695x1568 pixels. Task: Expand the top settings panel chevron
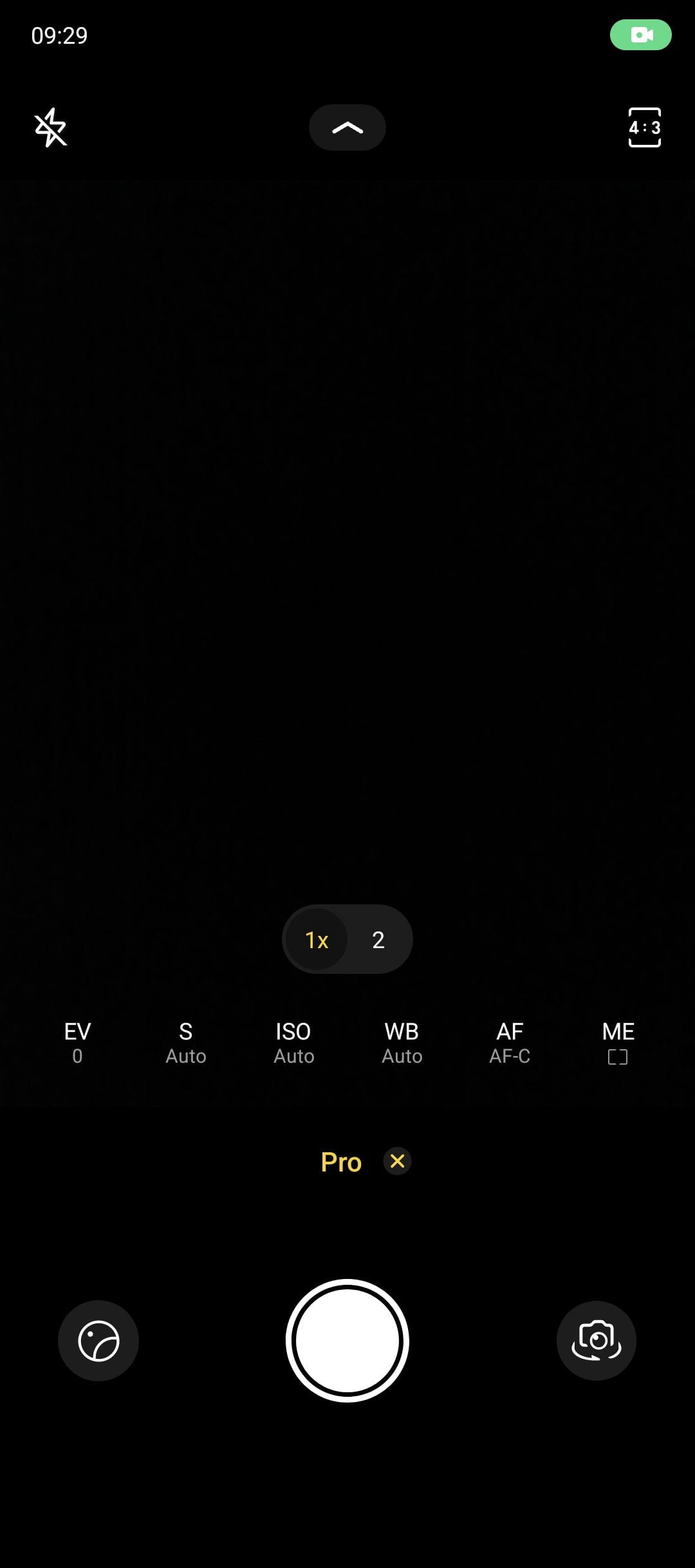coord(347,127)
